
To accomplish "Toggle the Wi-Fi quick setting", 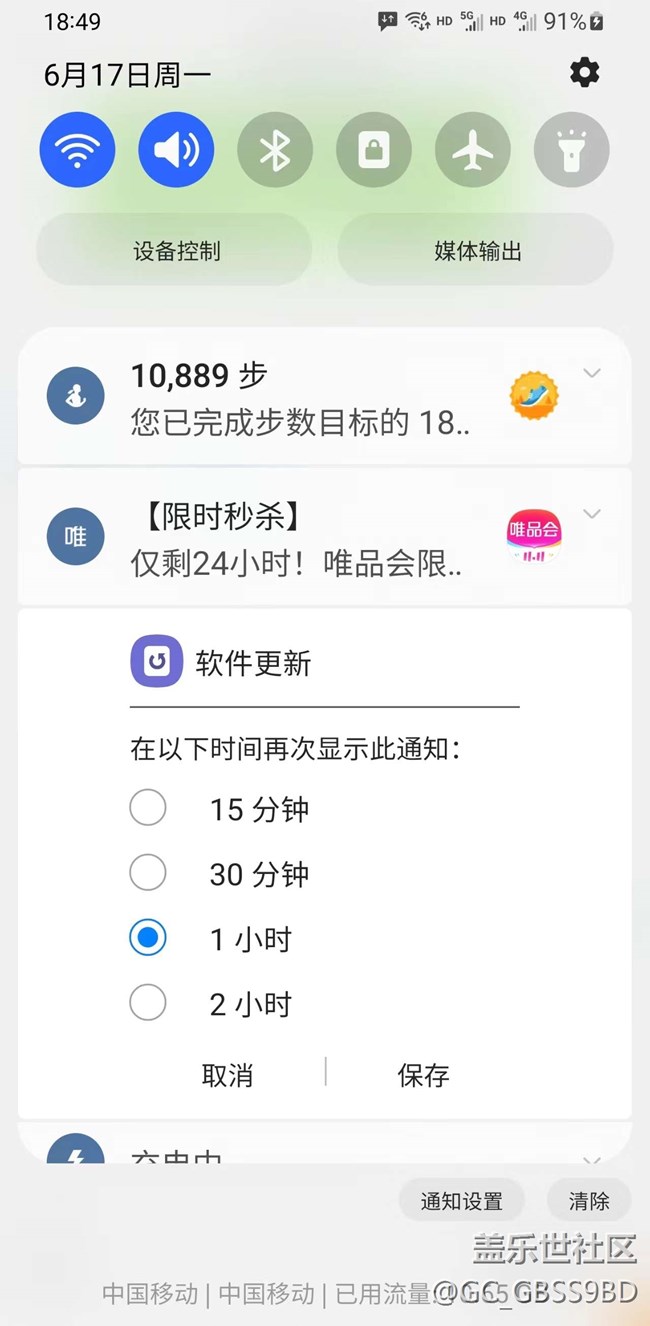I will [77, 150].
